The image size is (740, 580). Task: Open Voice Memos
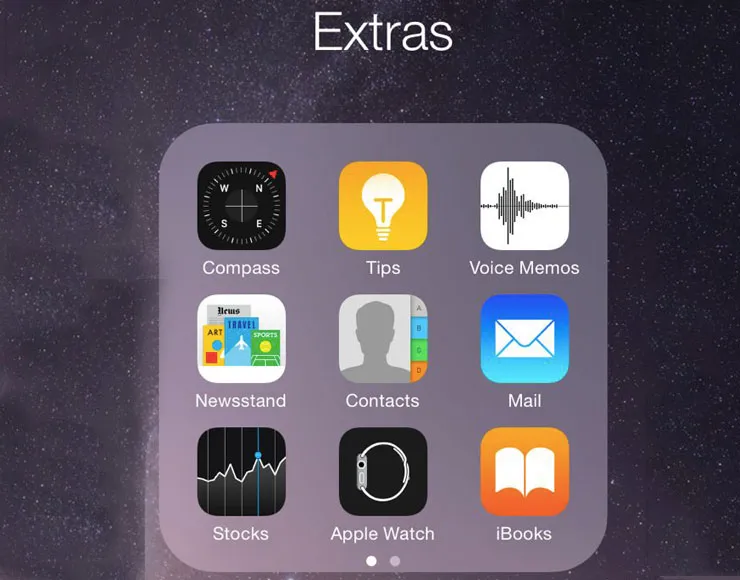click(524, 206)
